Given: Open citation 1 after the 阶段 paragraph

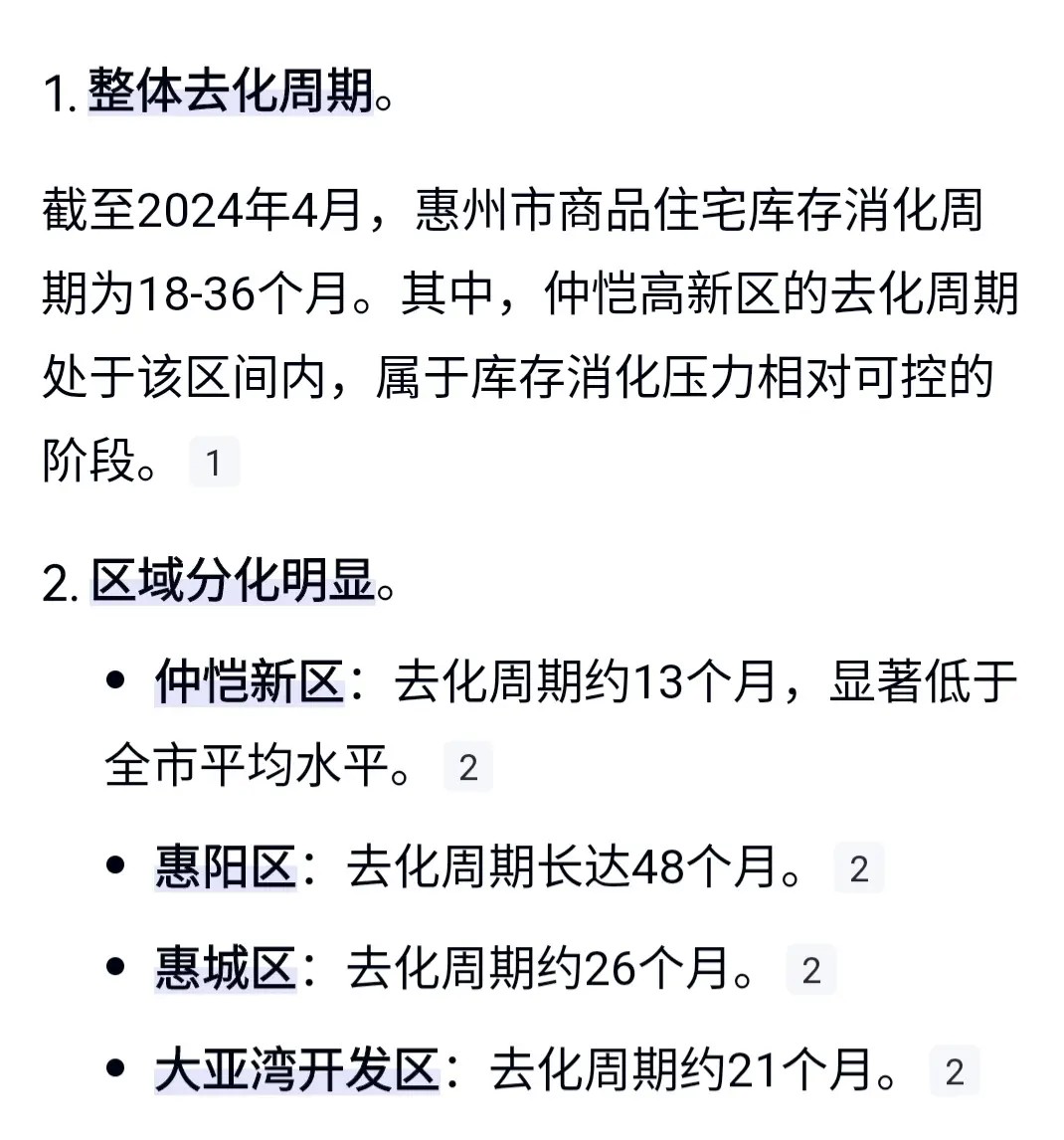Looking at the screenshot, I should click(214, 463).
